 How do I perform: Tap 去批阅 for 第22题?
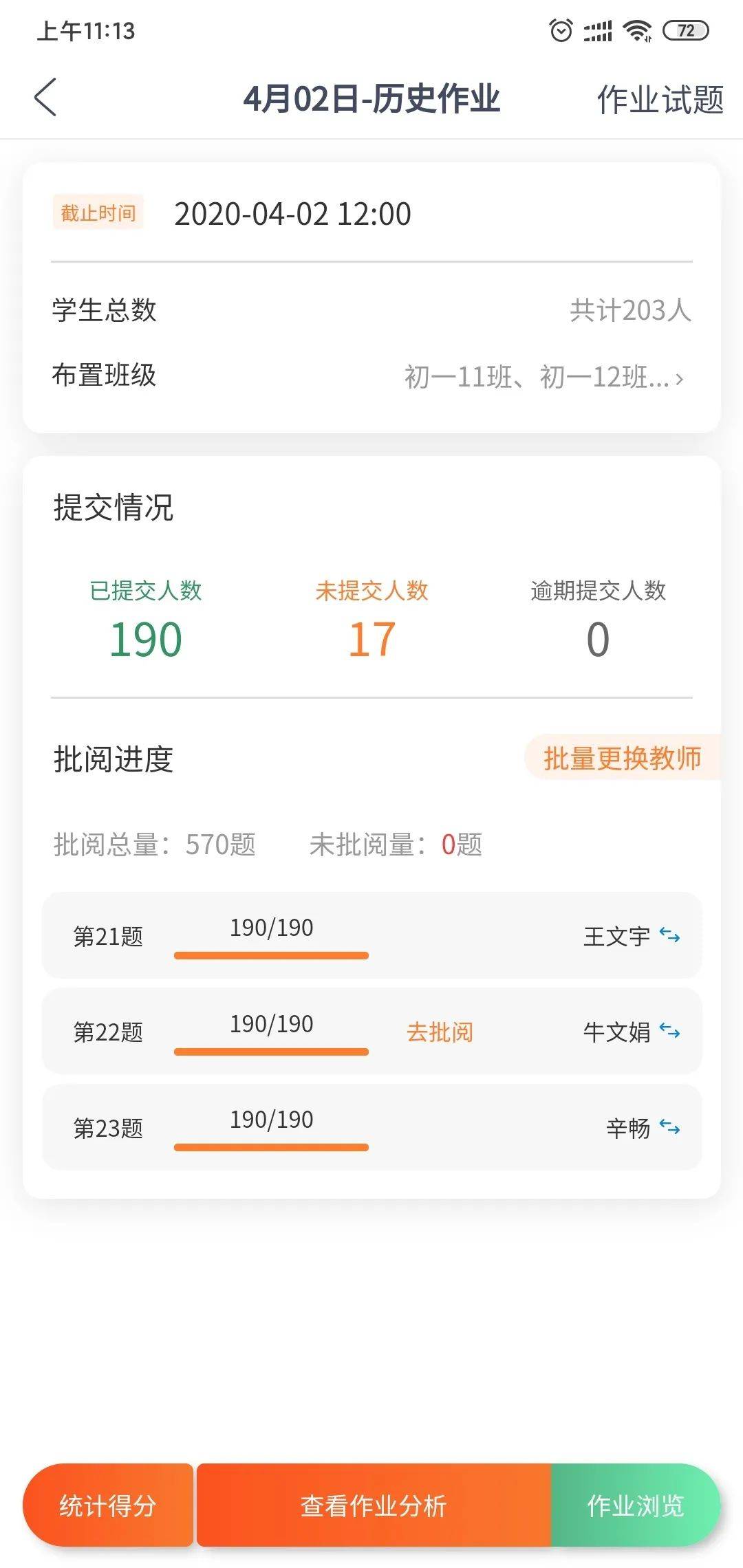tap(440, 1032)
